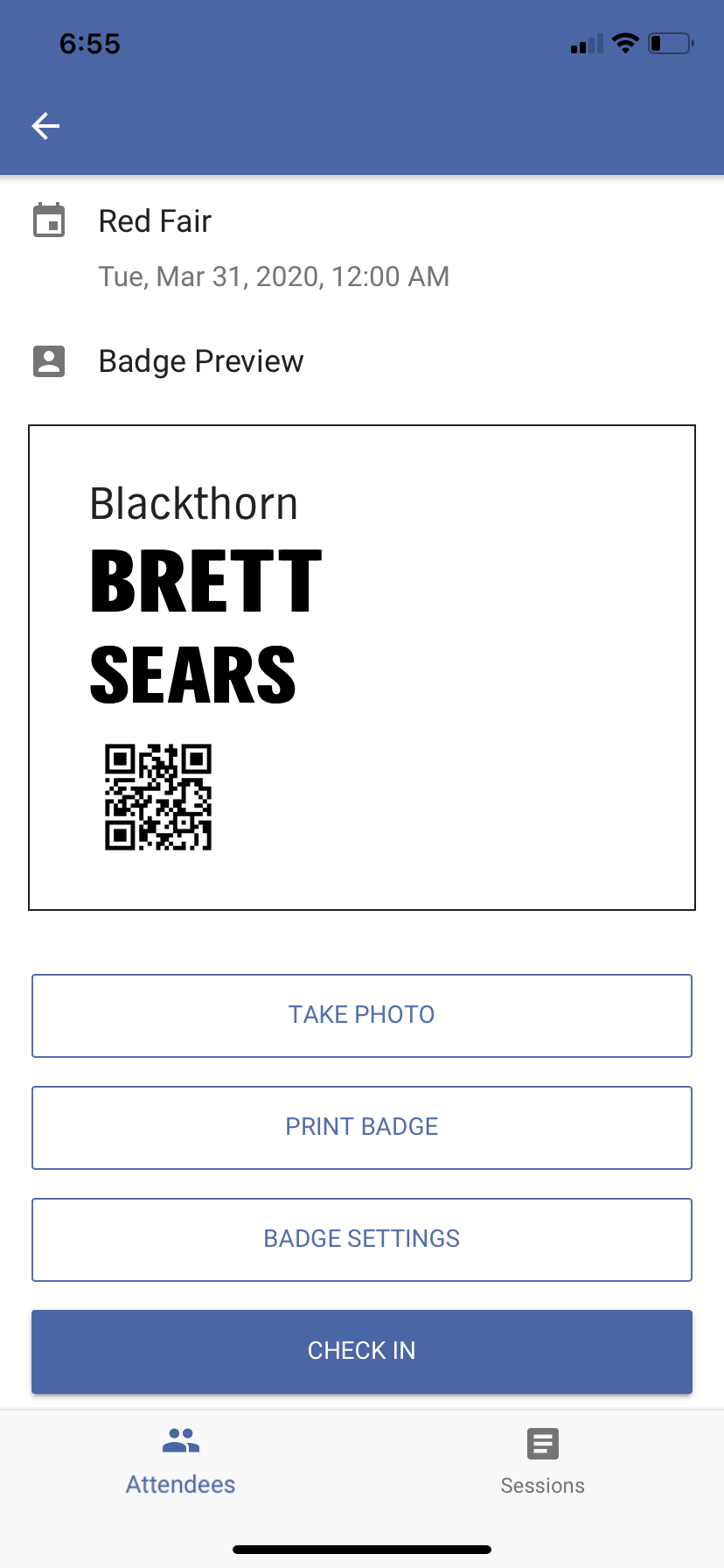The width and height of the screenshot is (724, 1568).
Task: Switch to the Attendees tab
Action: 181,1461
